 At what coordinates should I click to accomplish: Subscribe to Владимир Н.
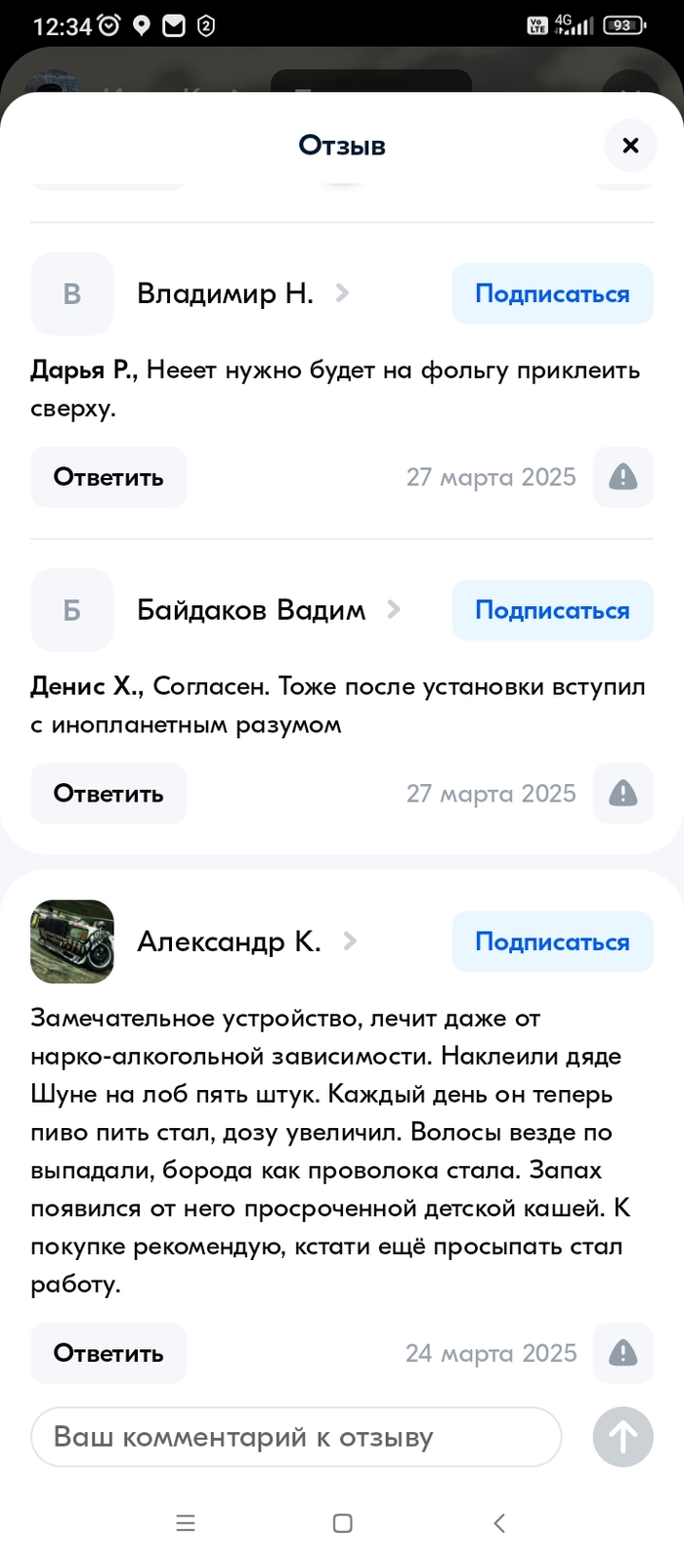[552, 293]
